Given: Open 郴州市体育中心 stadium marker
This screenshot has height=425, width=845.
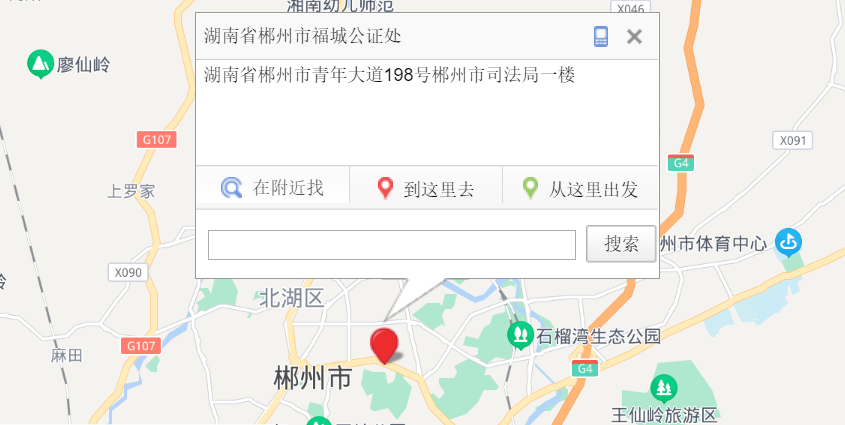Looking at the screenshot, I should click(x=789, y=241).
